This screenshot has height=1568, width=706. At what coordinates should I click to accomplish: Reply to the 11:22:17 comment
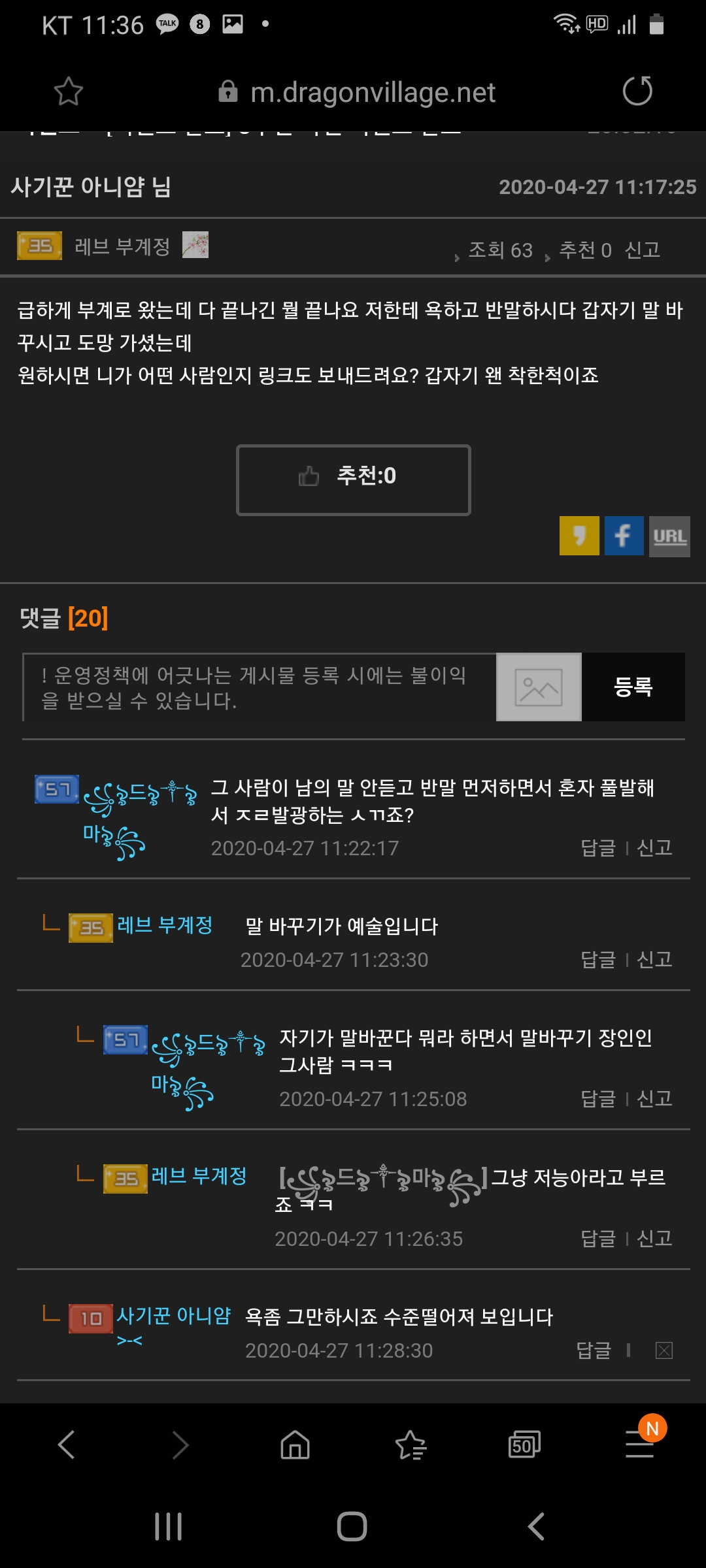click(x=598, y=848)
